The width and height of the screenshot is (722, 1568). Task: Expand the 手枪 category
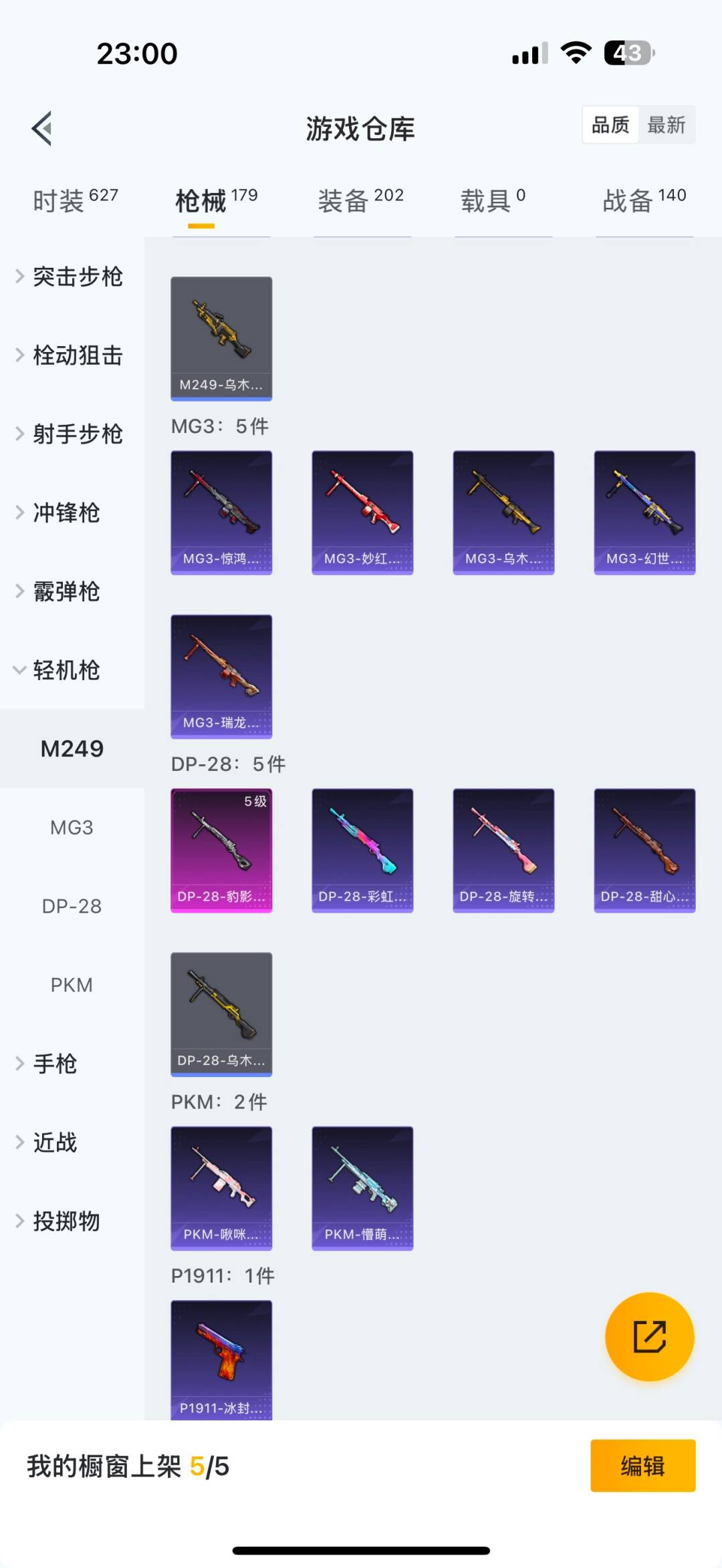(x=53, y=1064)
